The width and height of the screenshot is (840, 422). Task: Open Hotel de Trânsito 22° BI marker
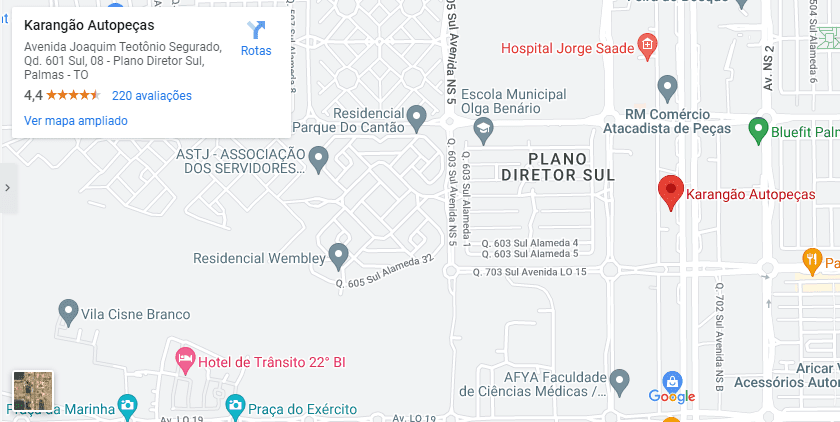coord(185,360)
